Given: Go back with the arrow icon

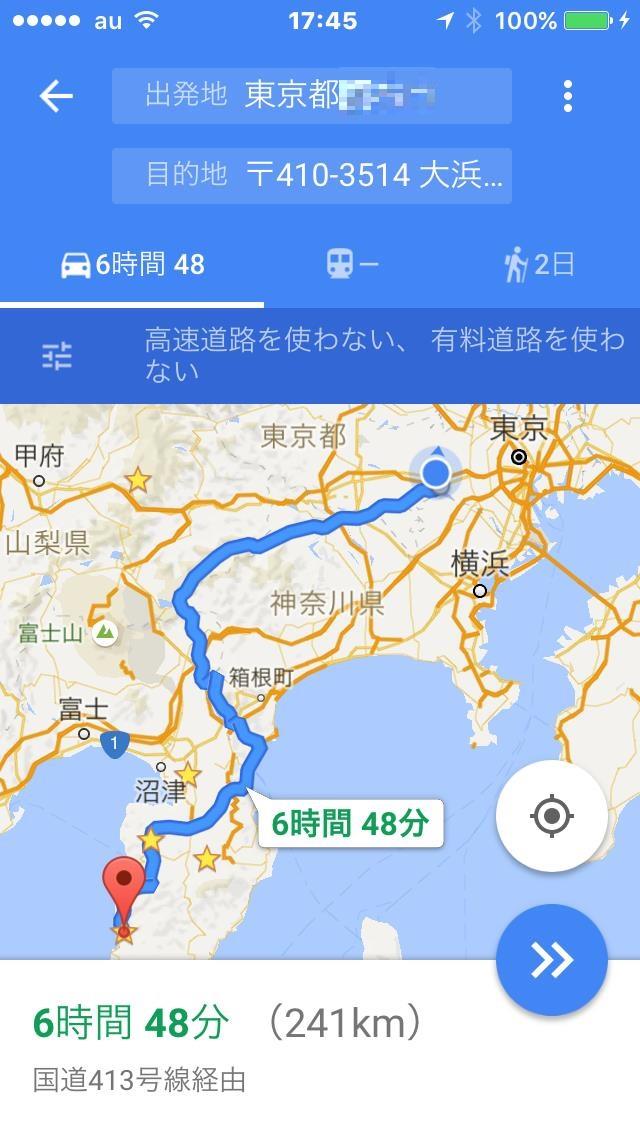Looking at the screenshot, I should pyautogui.click(x=56, y=96).
